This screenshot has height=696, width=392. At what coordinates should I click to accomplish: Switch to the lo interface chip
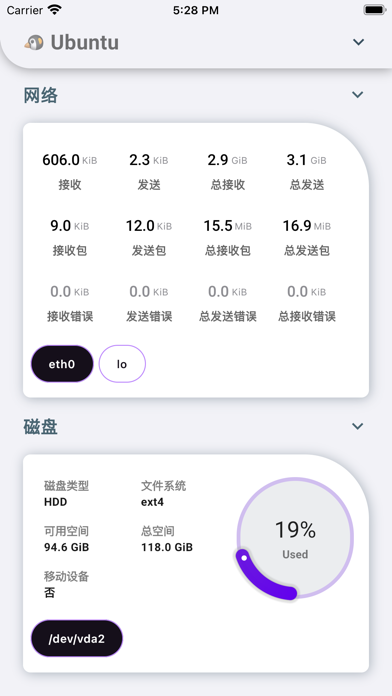(122, 364)
